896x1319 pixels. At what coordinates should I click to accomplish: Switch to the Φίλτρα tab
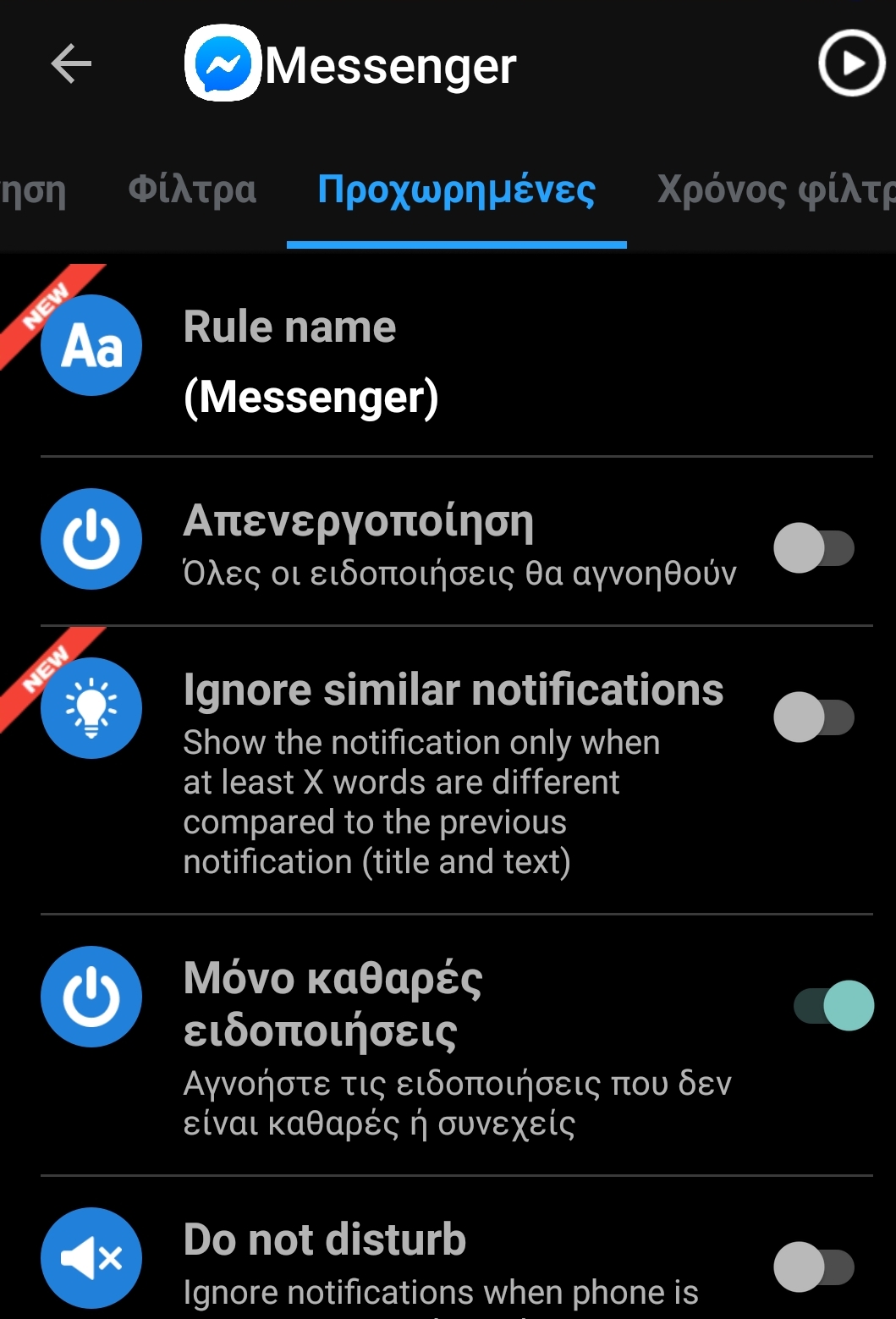pyautogui.click(x=192, y=190)
